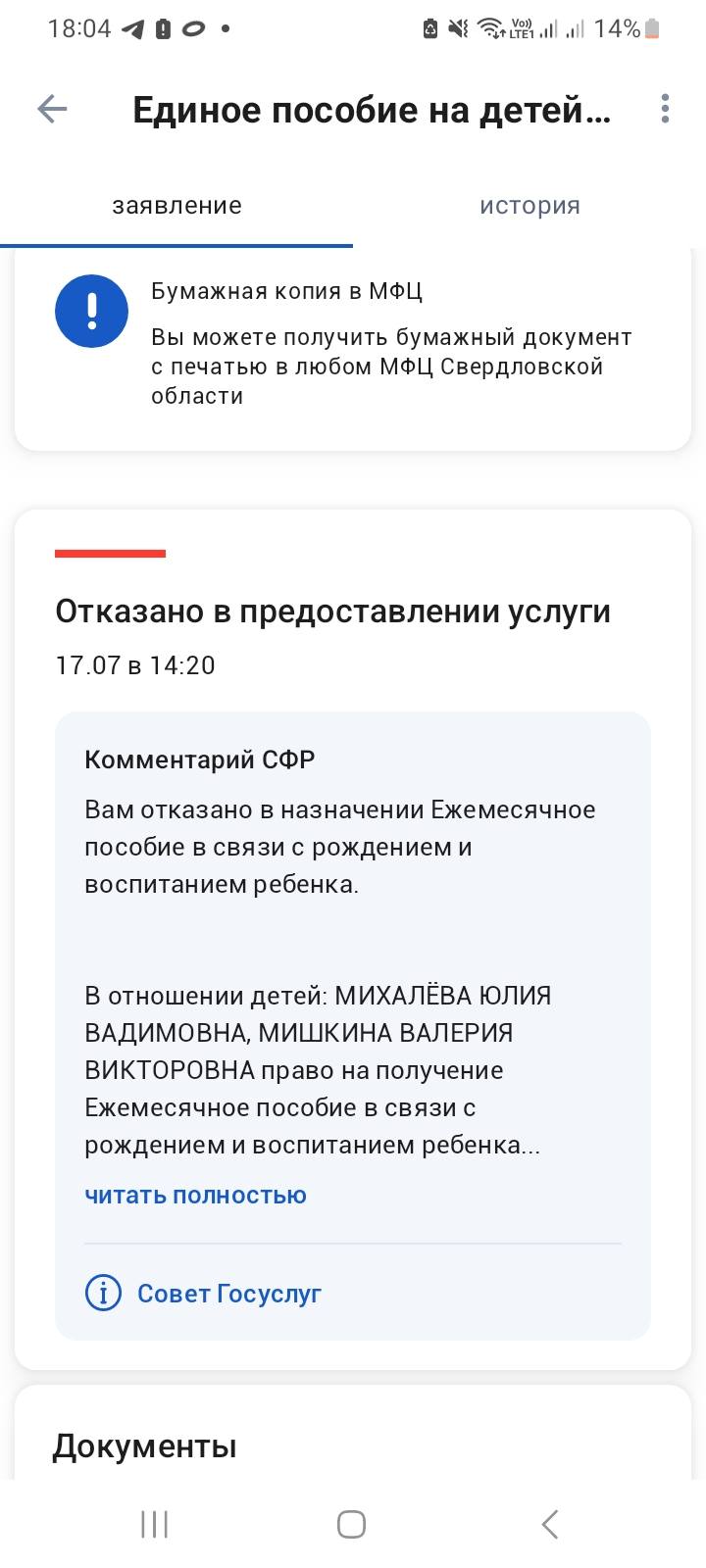This screenshot has width=706, height=1568.
Task: Open читать полностью to expand the comment
Action: [x=194, y=1195]
